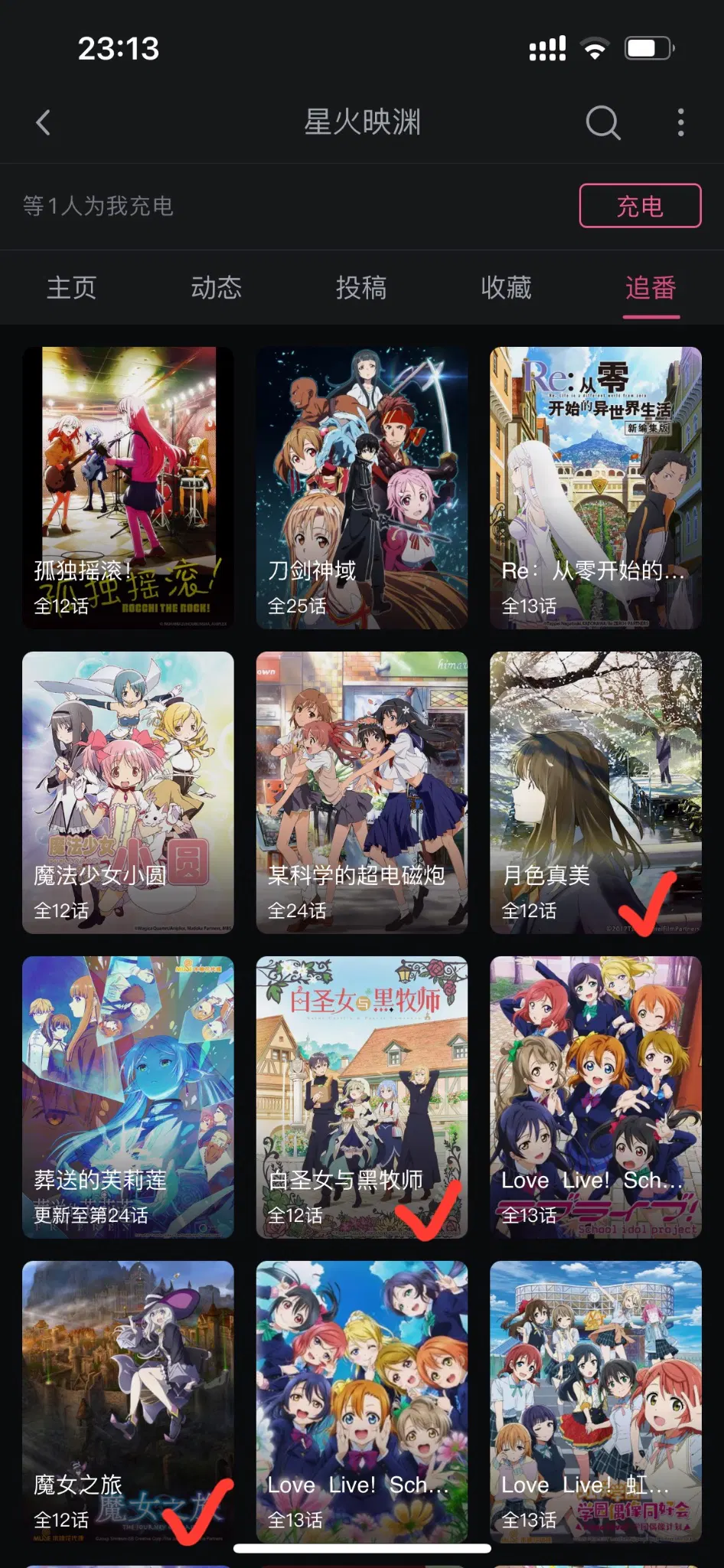Viewport: 724px width, 1568px height.
Task: View the 收藏 tab
Action: (x=506, y=288)
